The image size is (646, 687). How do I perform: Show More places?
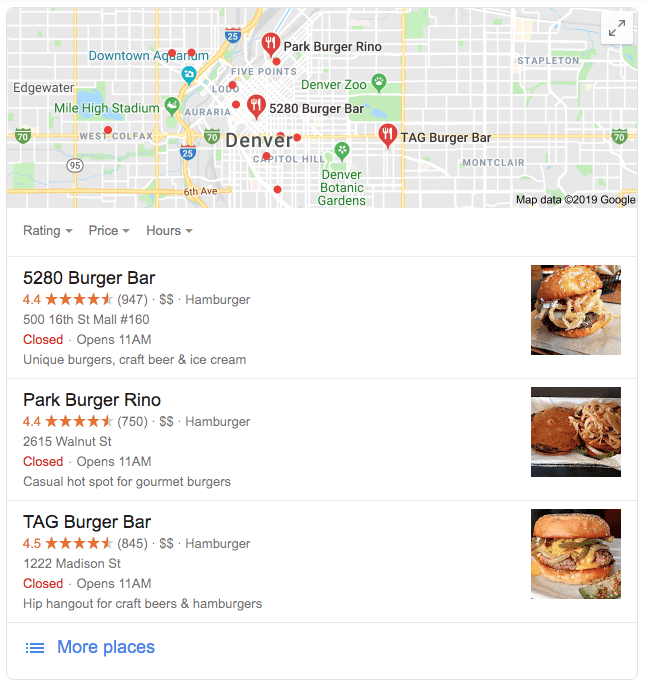(x=105, y=647)
